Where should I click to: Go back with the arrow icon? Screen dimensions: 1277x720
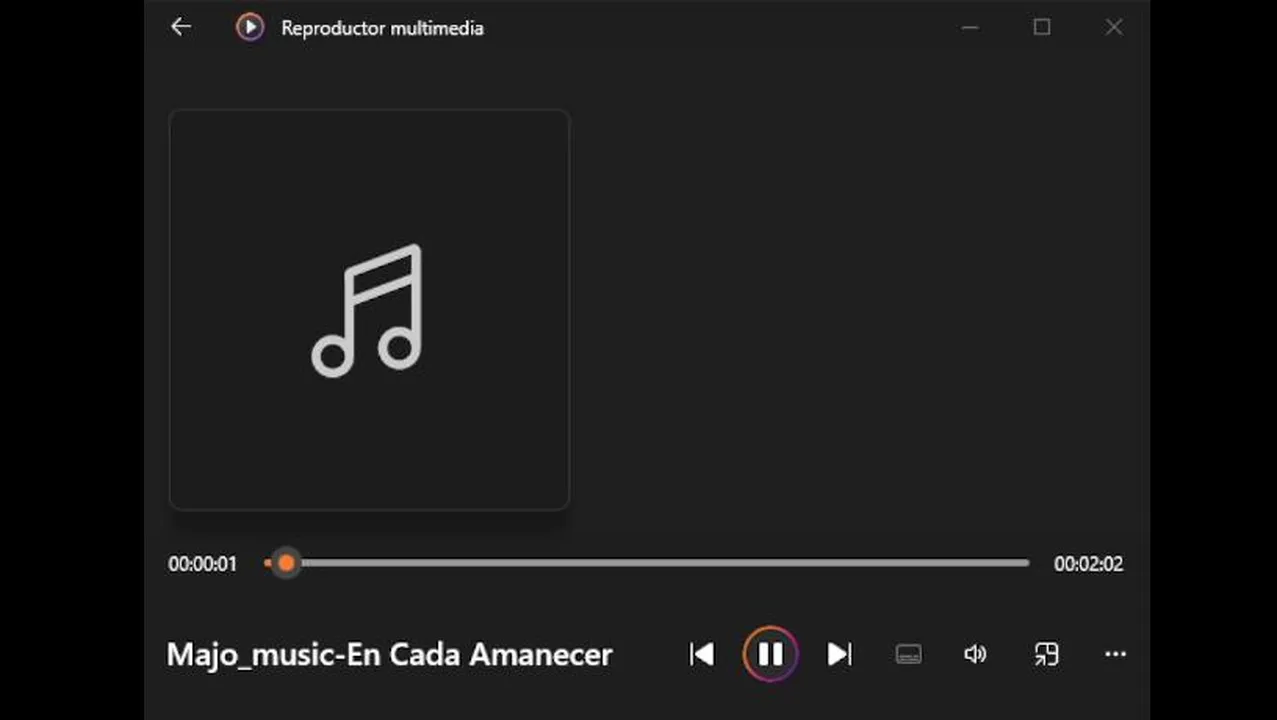tap(181, 28)
